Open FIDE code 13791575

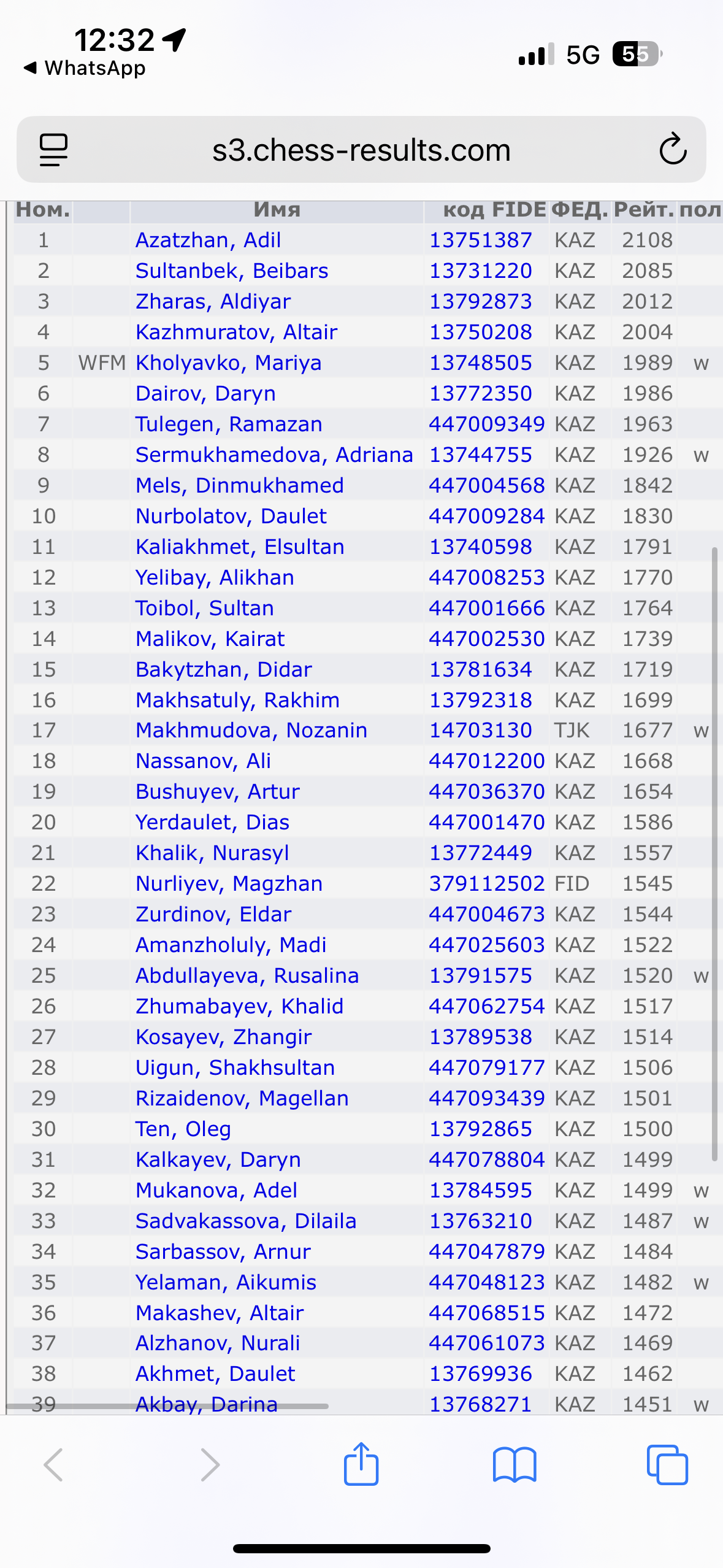point(480,975)
